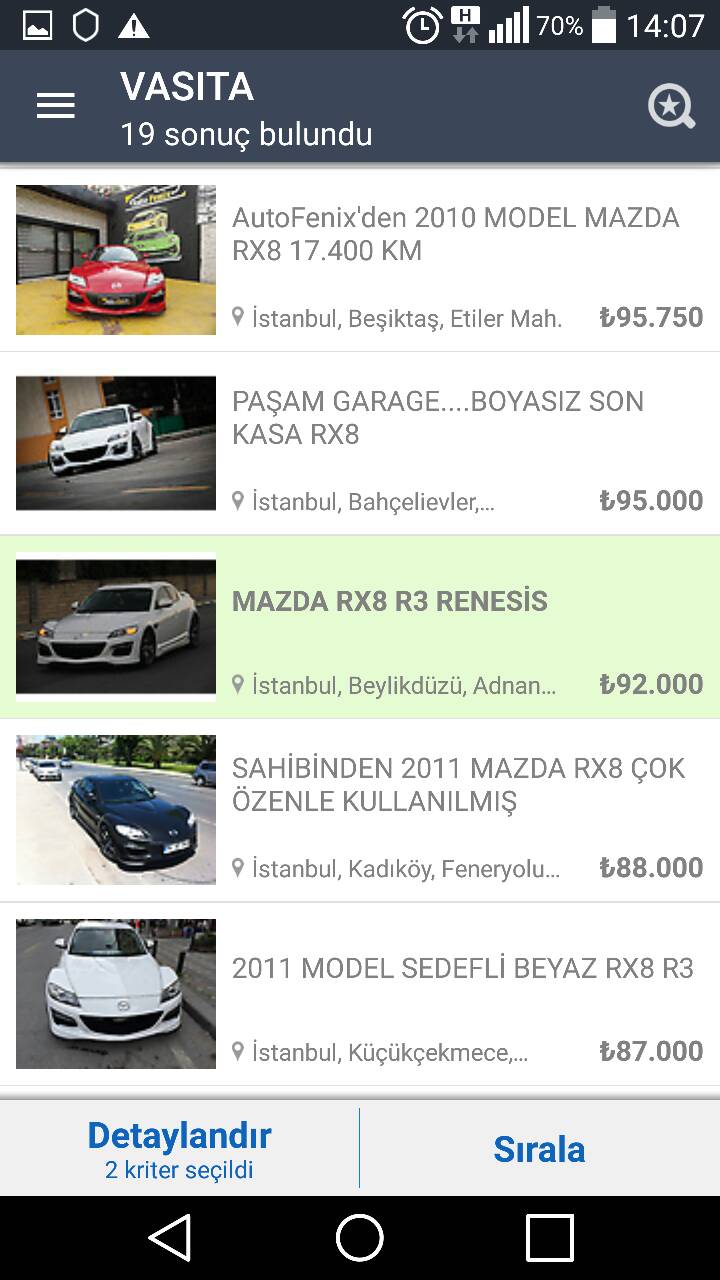Viewport: 720px width, 1280px height.
Task: Tap the save search star icon
Action: 671,106
